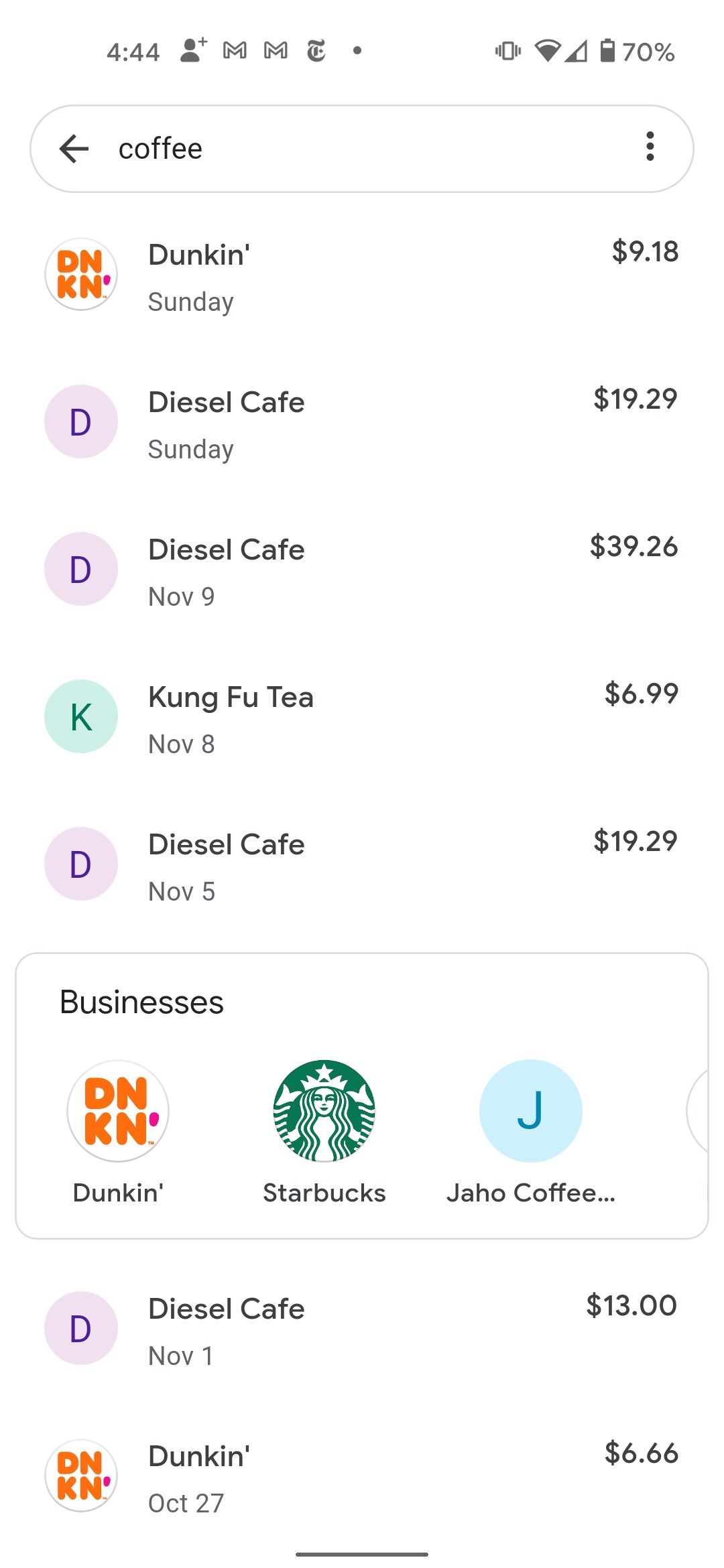Viewport: 724px width, 1568px height.
Task: Open the three-dot overflow menu
Action: coord(650,146)
